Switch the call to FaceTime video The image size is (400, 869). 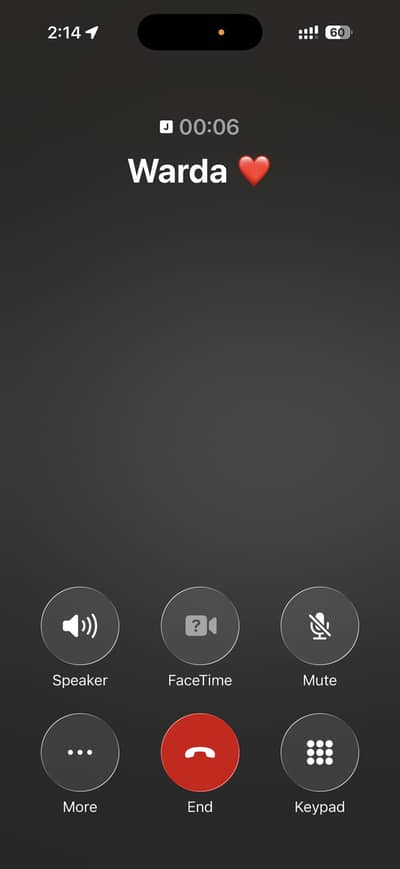(x=200, y=626)
